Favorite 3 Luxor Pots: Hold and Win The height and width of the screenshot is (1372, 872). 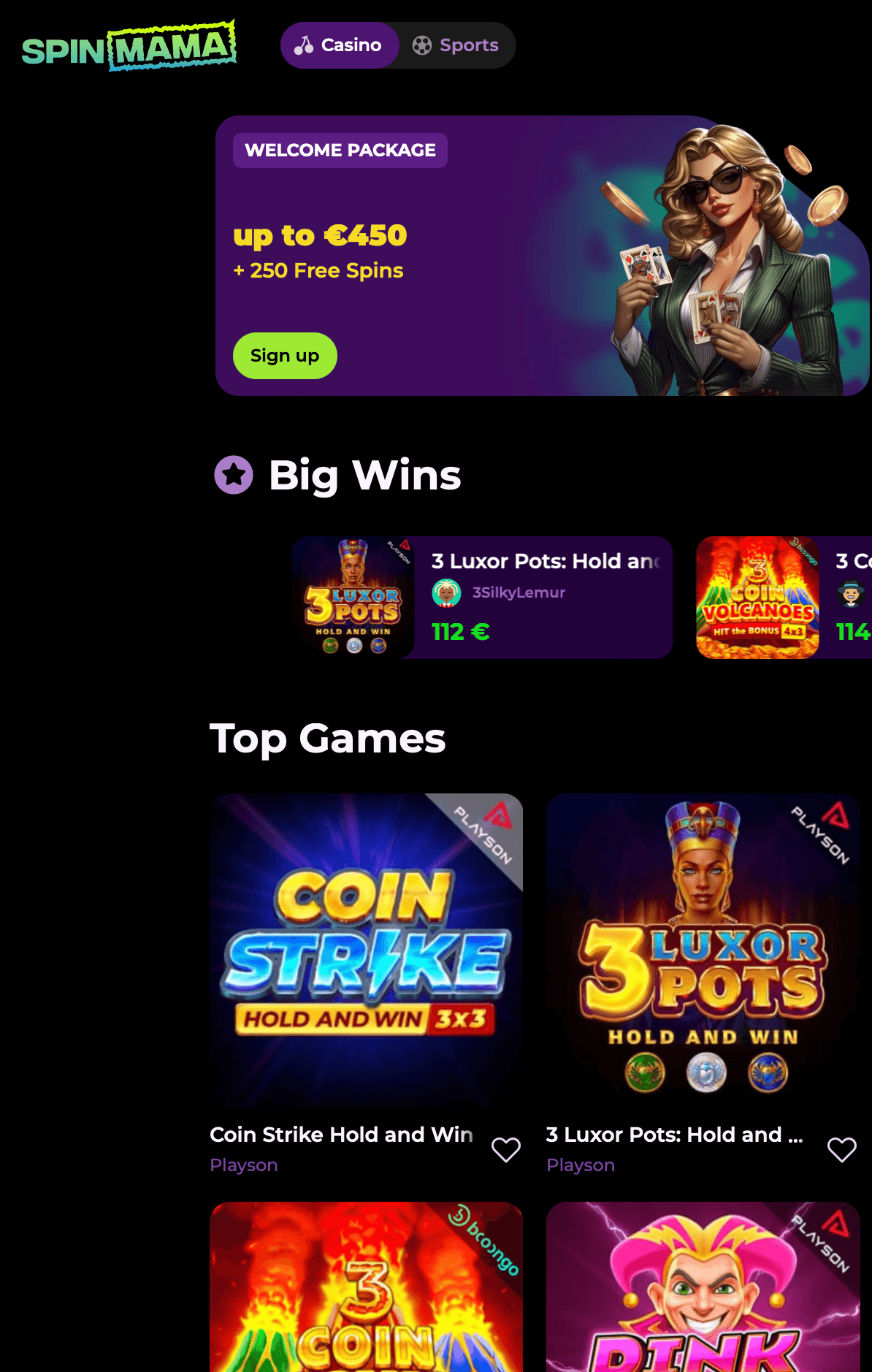pyautogui.click(x=841, y=1149)
